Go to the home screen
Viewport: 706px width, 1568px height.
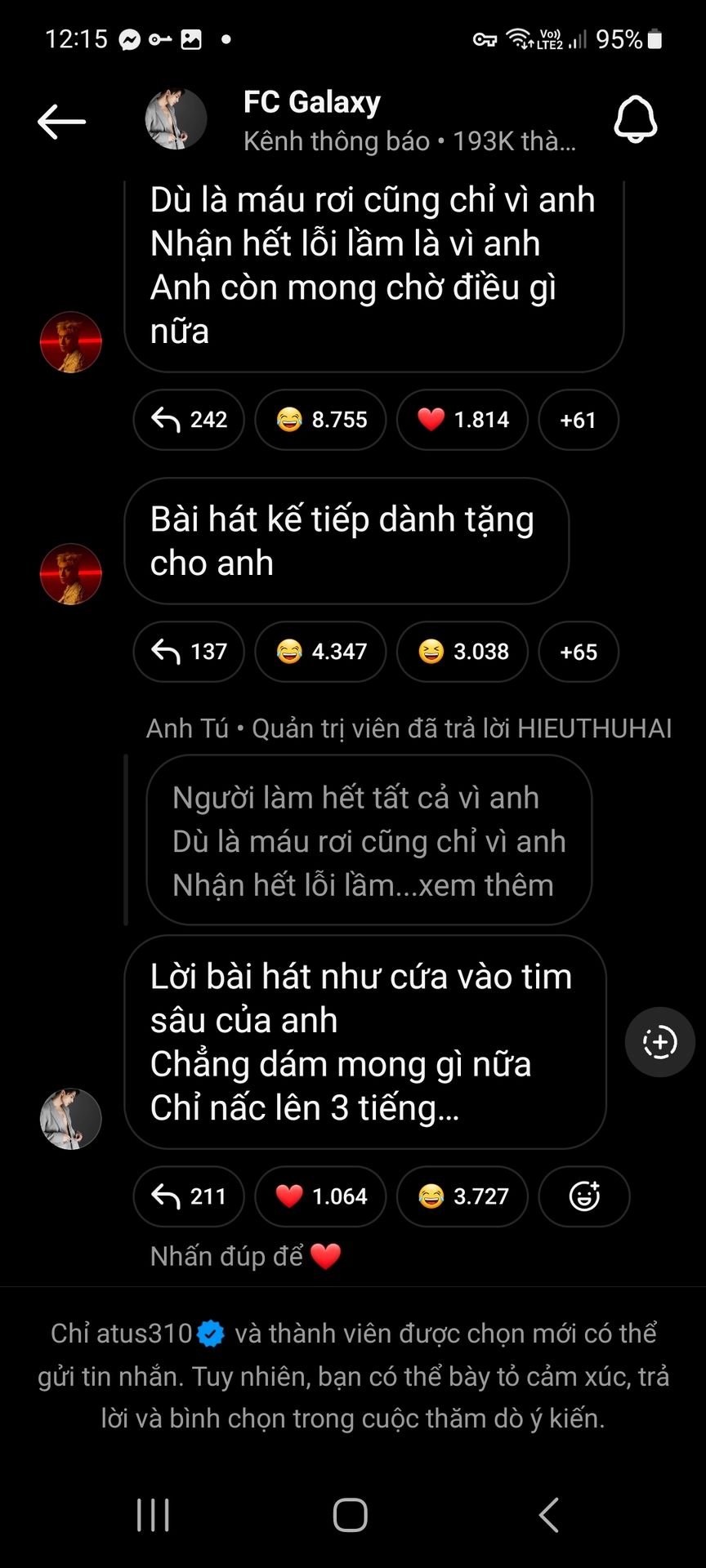(351, 1515)
